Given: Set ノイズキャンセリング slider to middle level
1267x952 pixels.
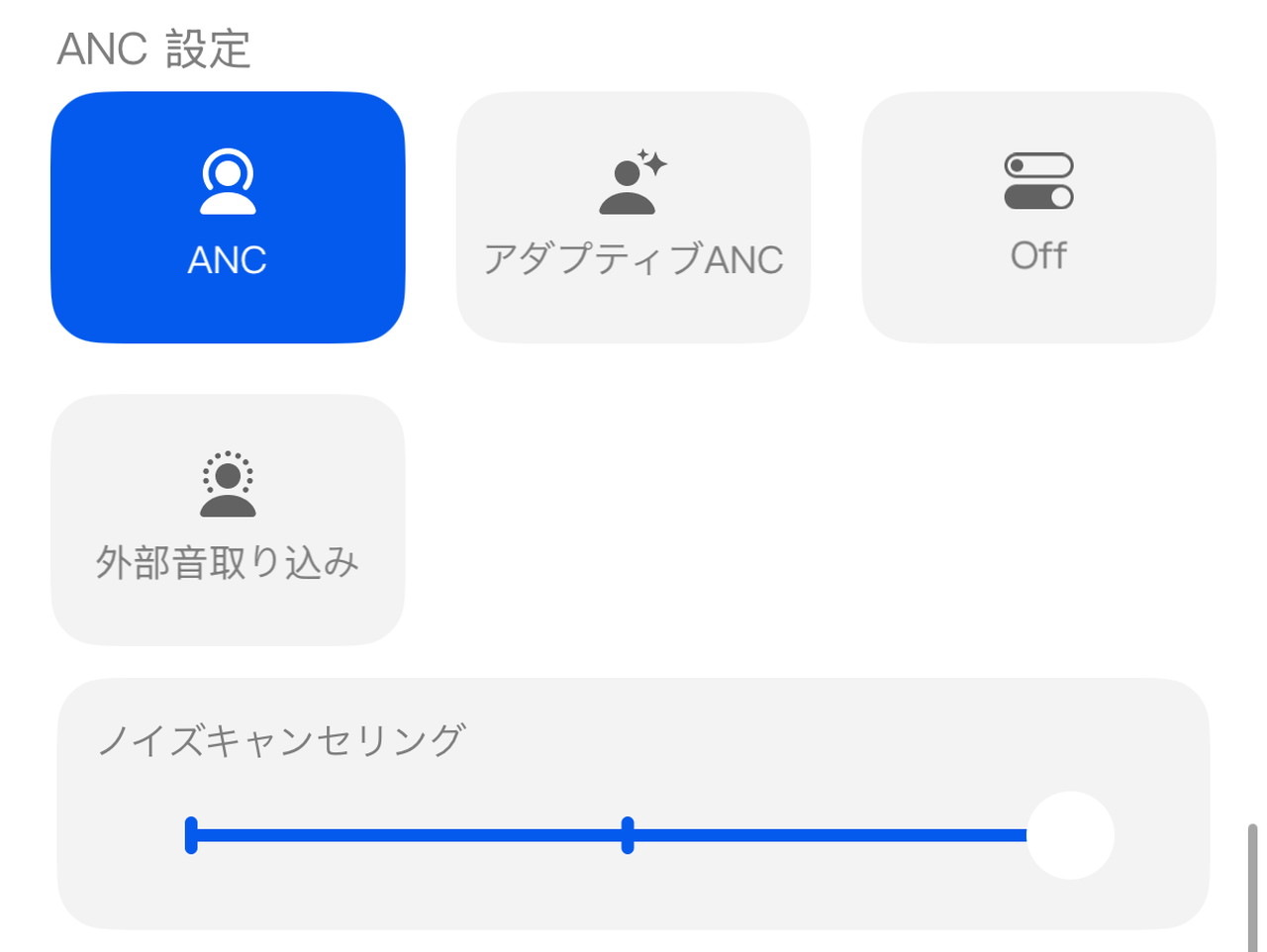Looking at the screenshot, I should point(628,835).
